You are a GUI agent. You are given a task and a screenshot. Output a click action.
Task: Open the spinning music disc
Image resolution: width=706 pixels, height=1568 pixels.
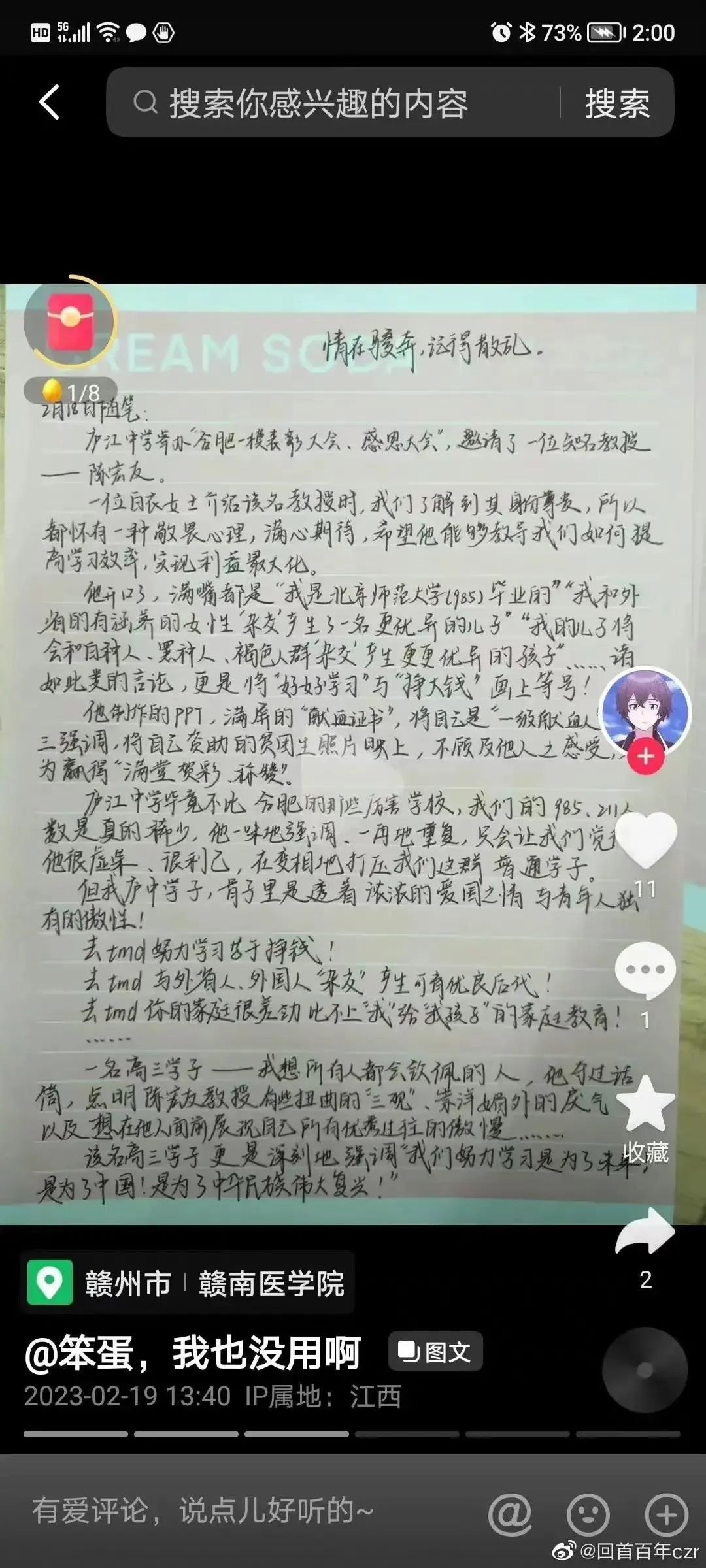coord(645,1369)
